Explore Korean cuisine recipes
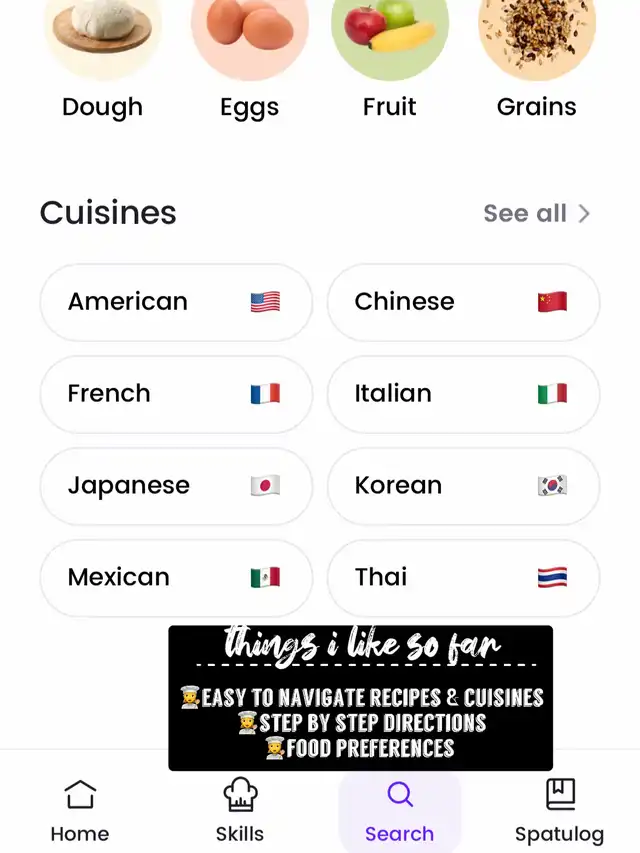 463,486
